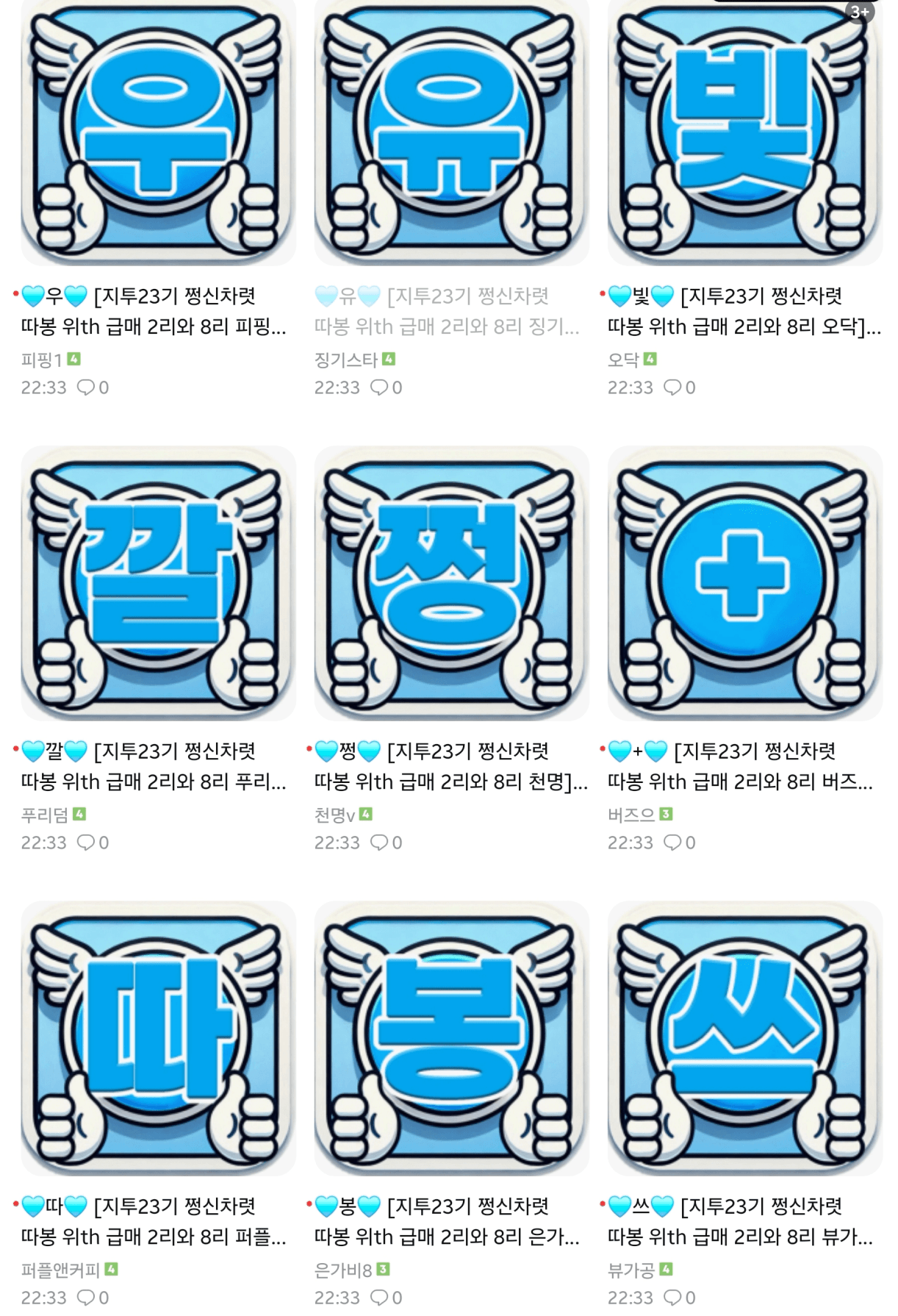View author profile 피핑1

[x=42, y=360]
